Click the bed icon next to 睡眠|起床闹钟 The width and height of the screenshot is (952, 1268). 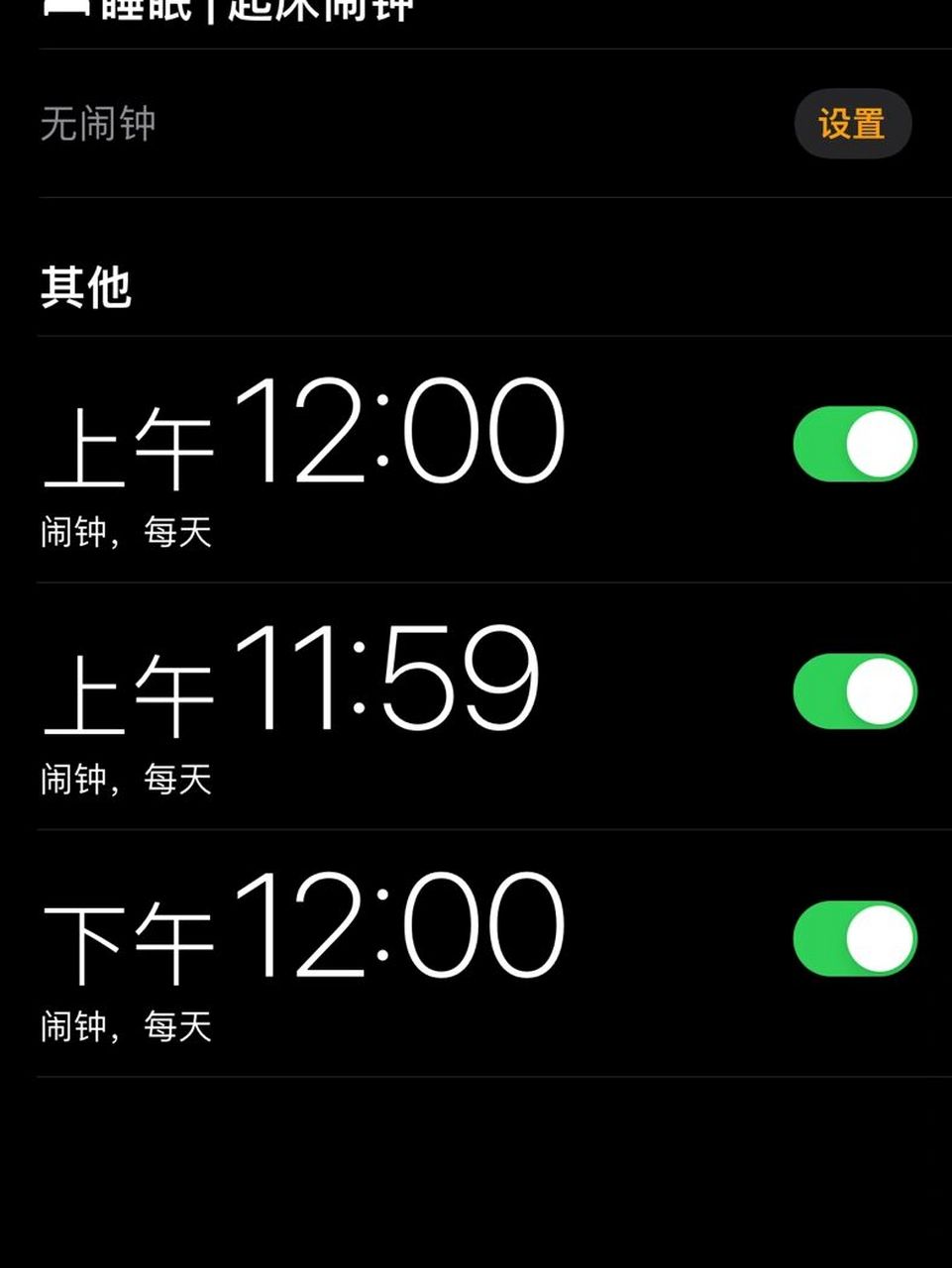click(59, 10)
